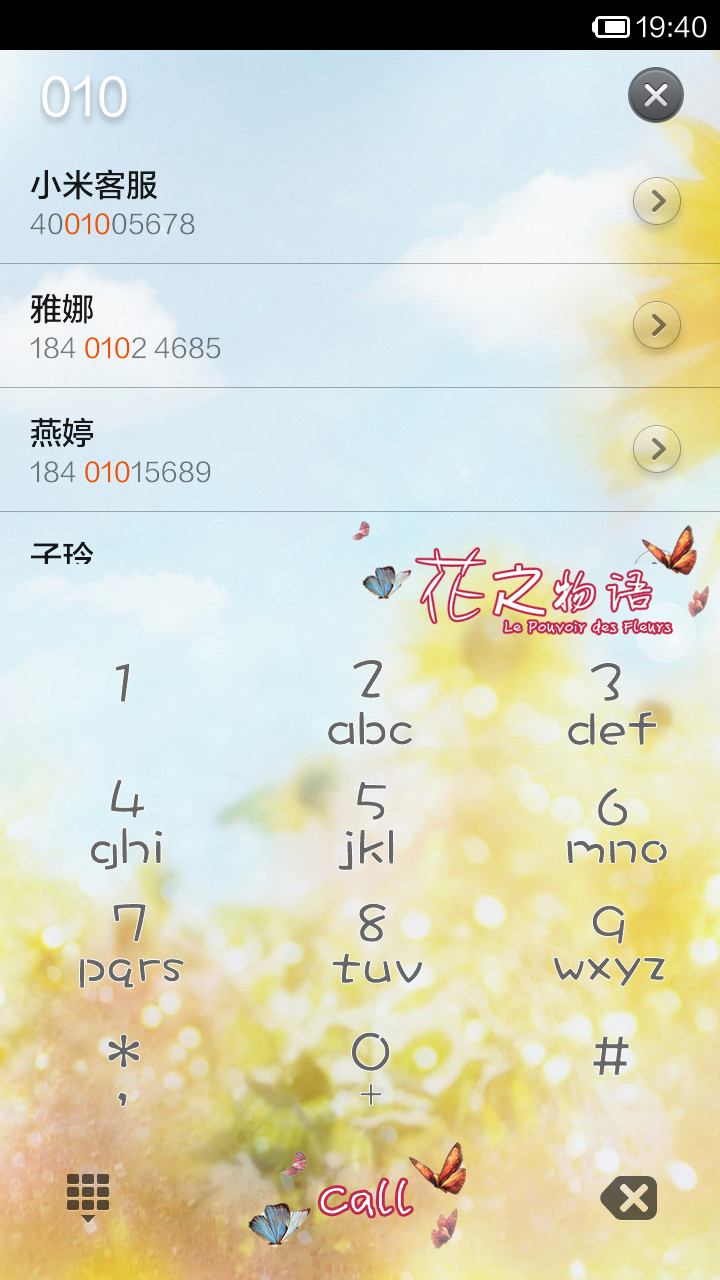The image size is (720, 1280).
Task: Dial the 5 jkl key
Action: pos(370,822)
